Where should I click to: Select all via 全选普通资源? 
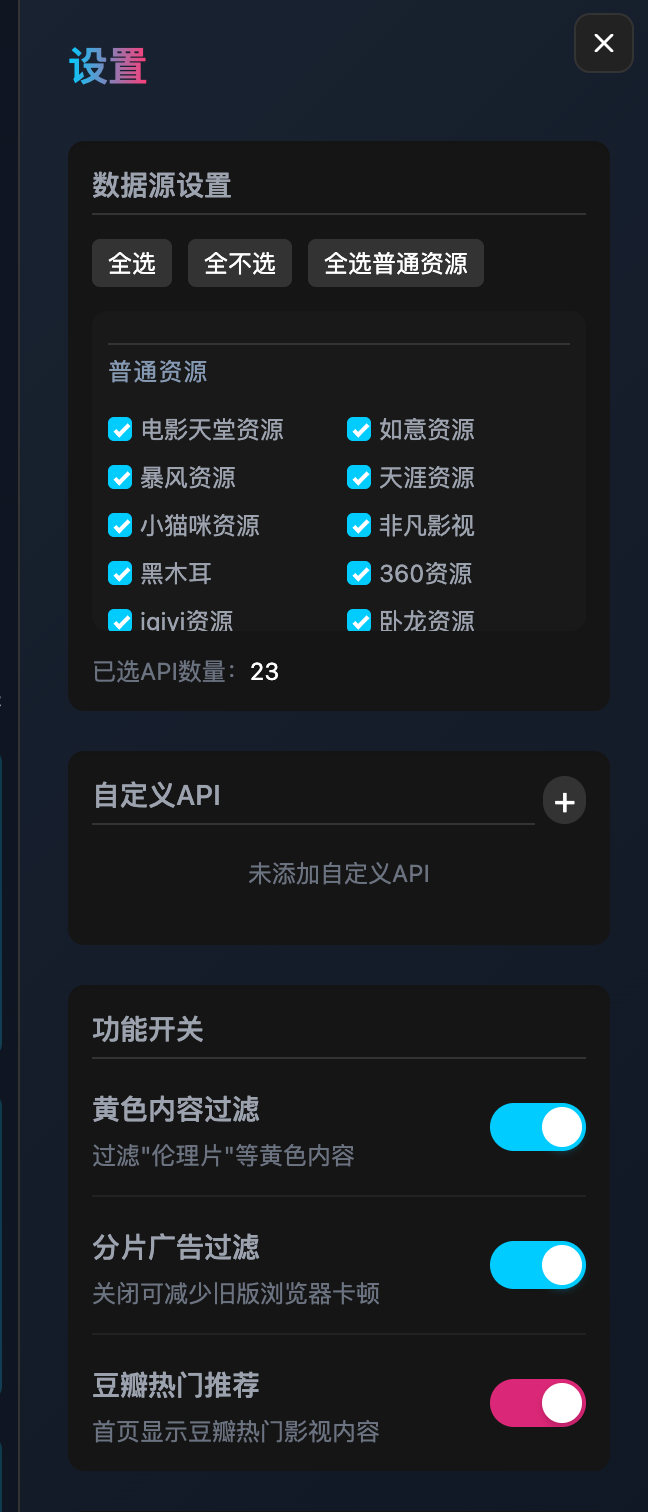click(396, 263)
